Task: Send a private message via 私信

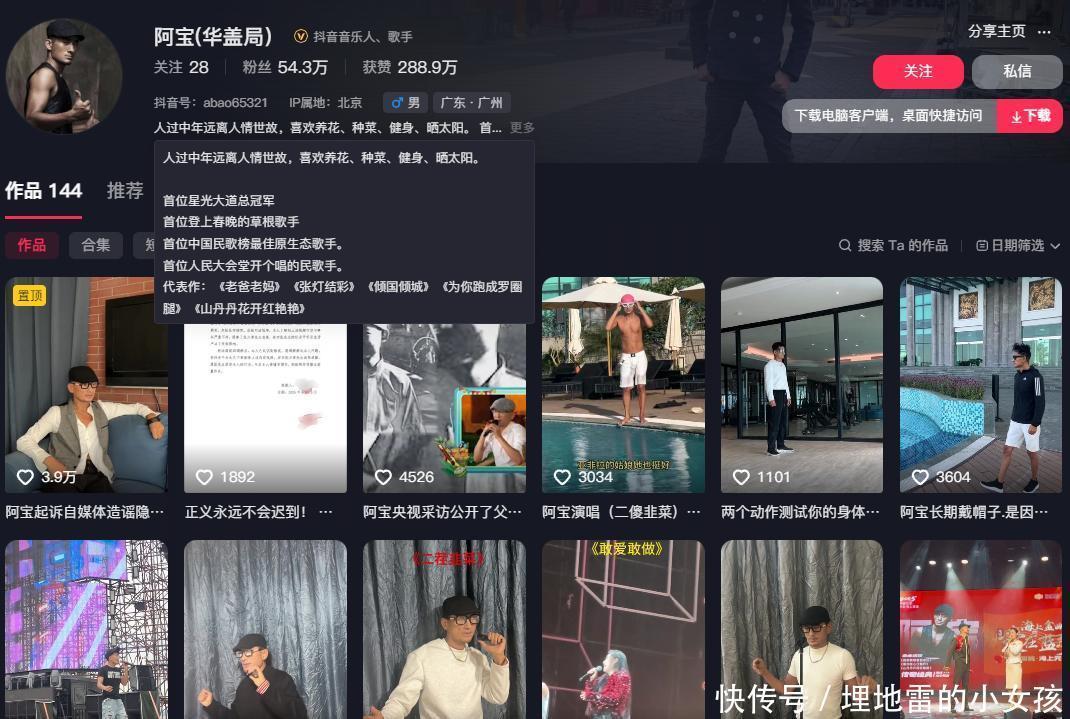Action: [x=1016, y=71]
